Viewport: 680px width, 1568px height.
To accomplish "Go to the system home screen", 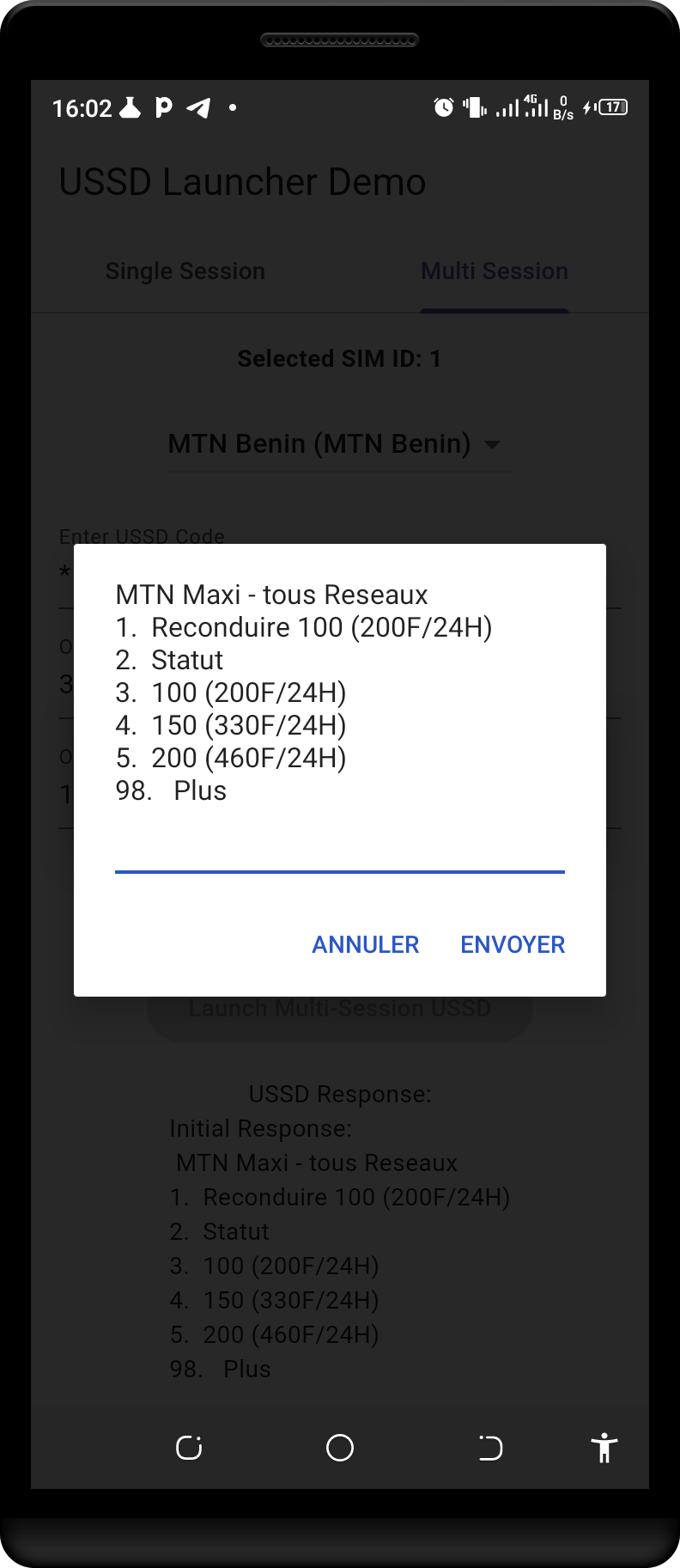I will (x=340, y=1448).
